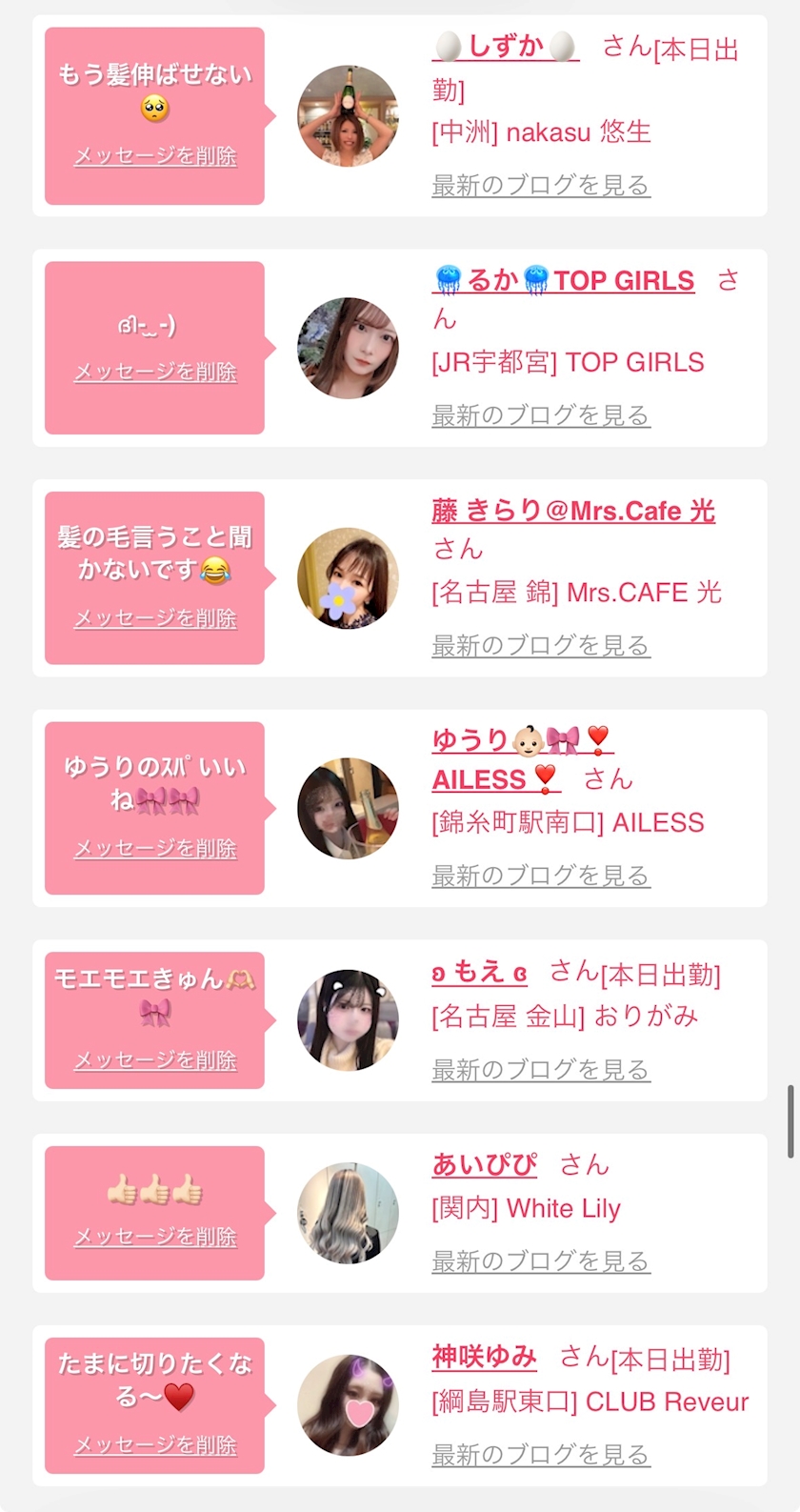800x1512 pixels.
Task: View あいぴぴ's latest blog
Action: [x=540, y=1262]
